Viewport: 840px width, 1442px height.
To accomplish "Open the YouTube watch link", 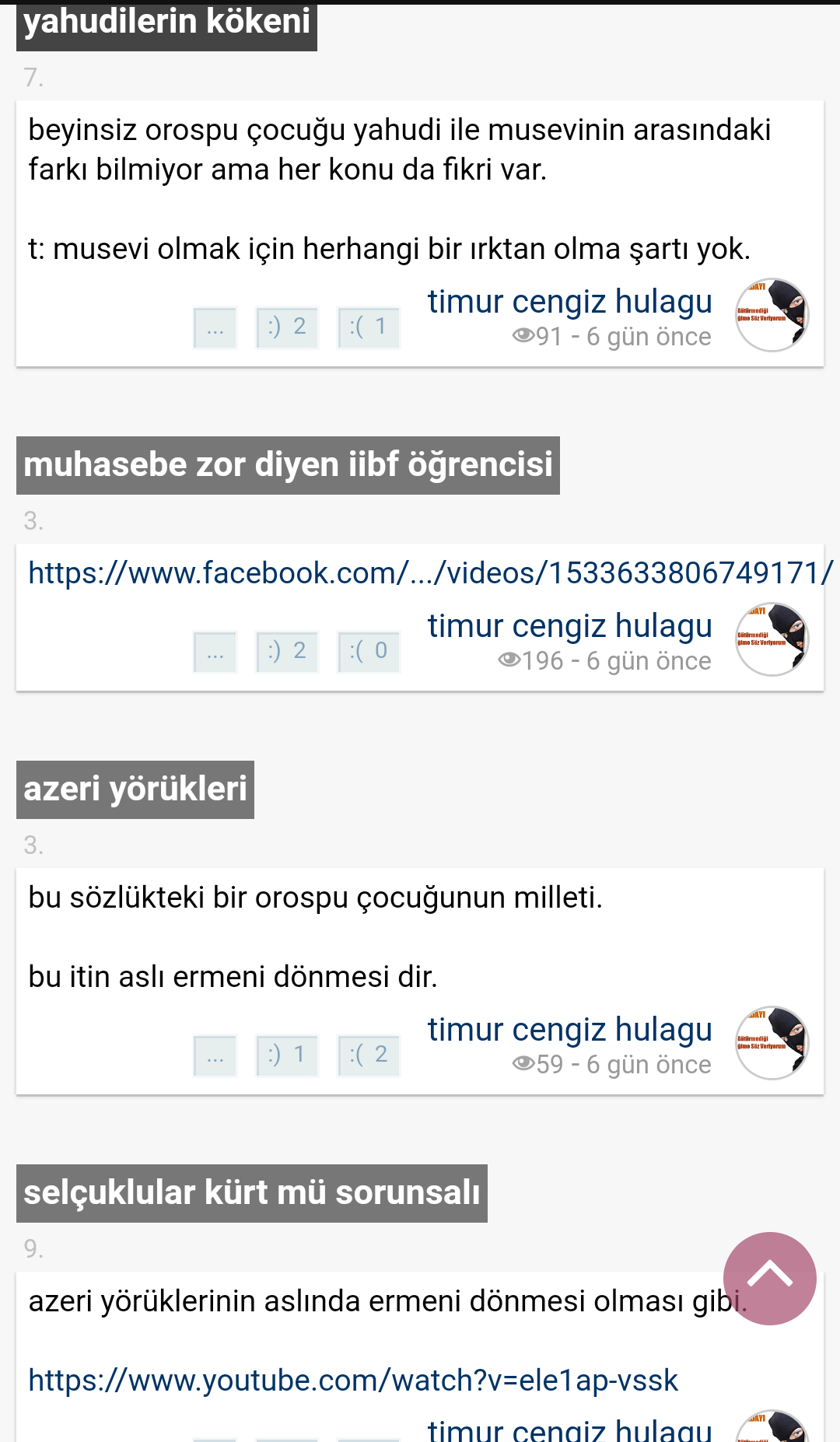I will 353,1381.
